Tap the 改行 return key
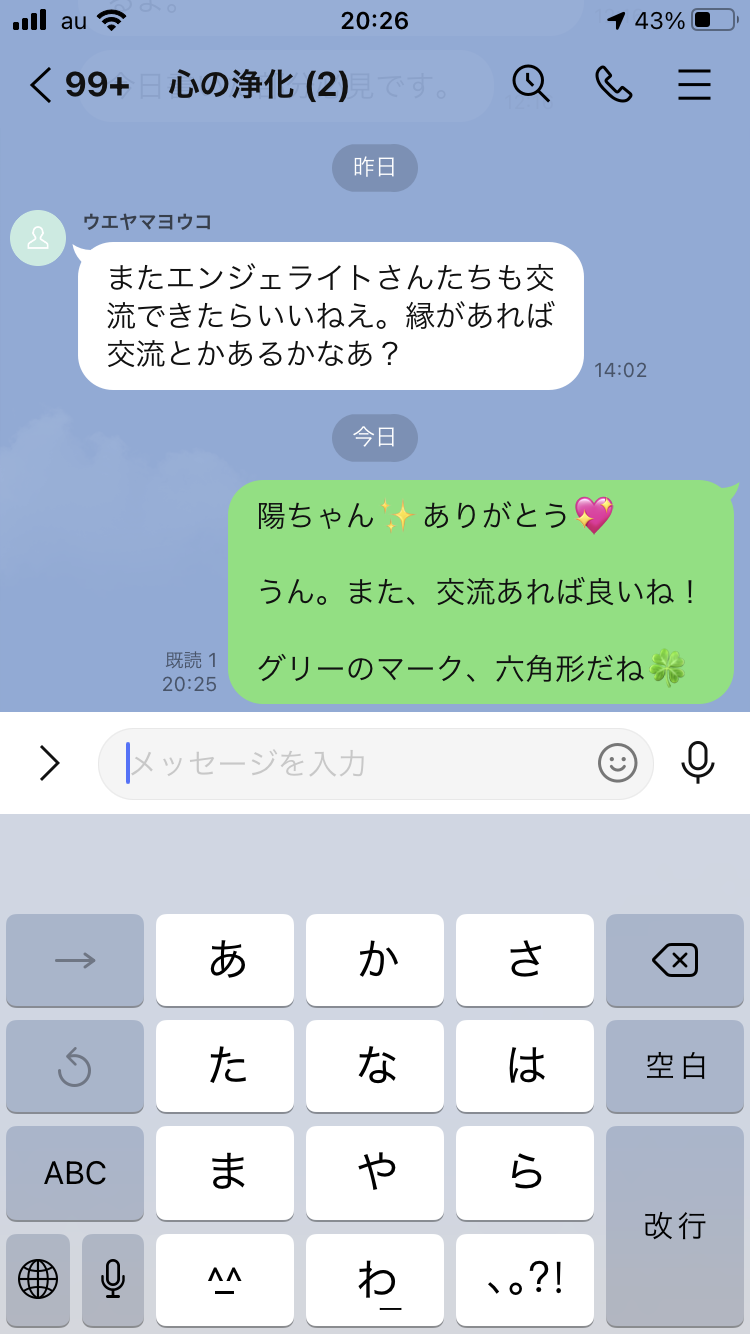 (675, 1225)
